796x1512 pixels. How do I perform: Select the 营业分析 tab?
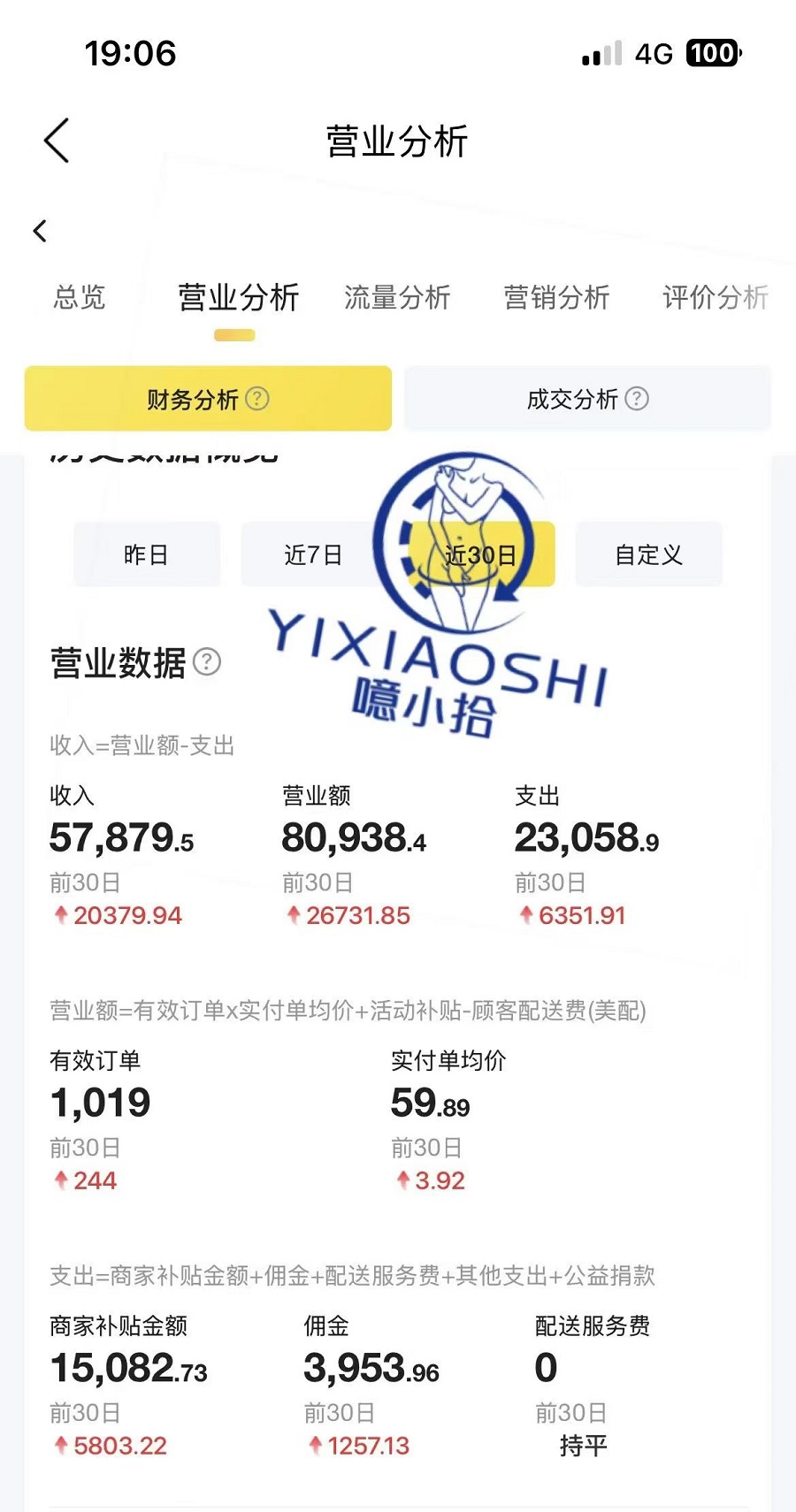(x=238, y=298)
